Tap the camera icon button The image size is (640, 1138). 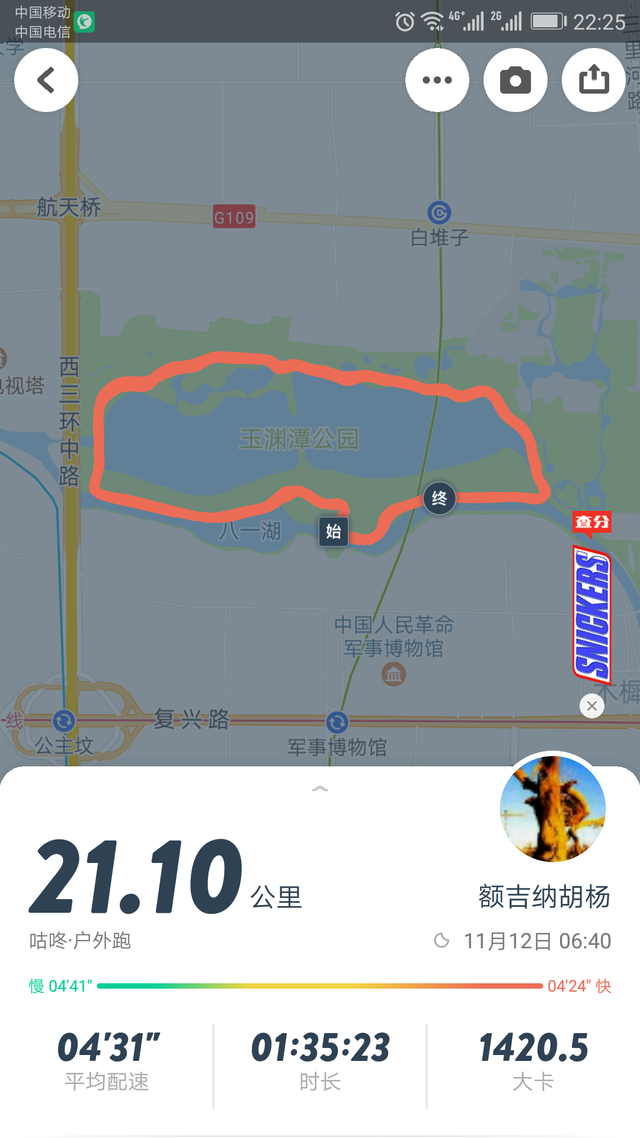click(x=516, y=80)
